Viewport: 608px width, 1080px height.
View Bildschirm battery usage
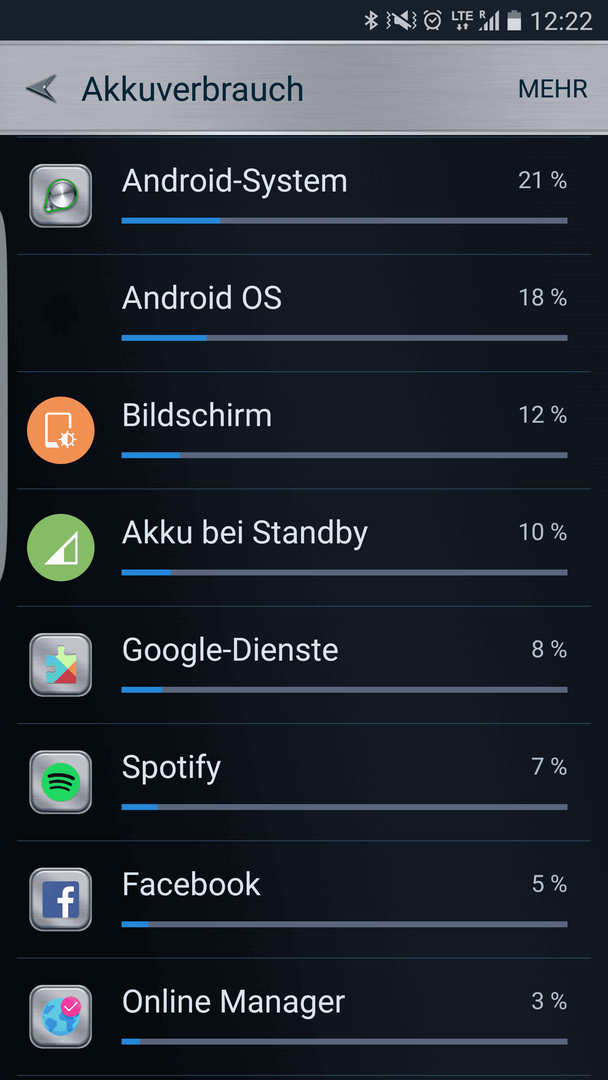(304, 430)
